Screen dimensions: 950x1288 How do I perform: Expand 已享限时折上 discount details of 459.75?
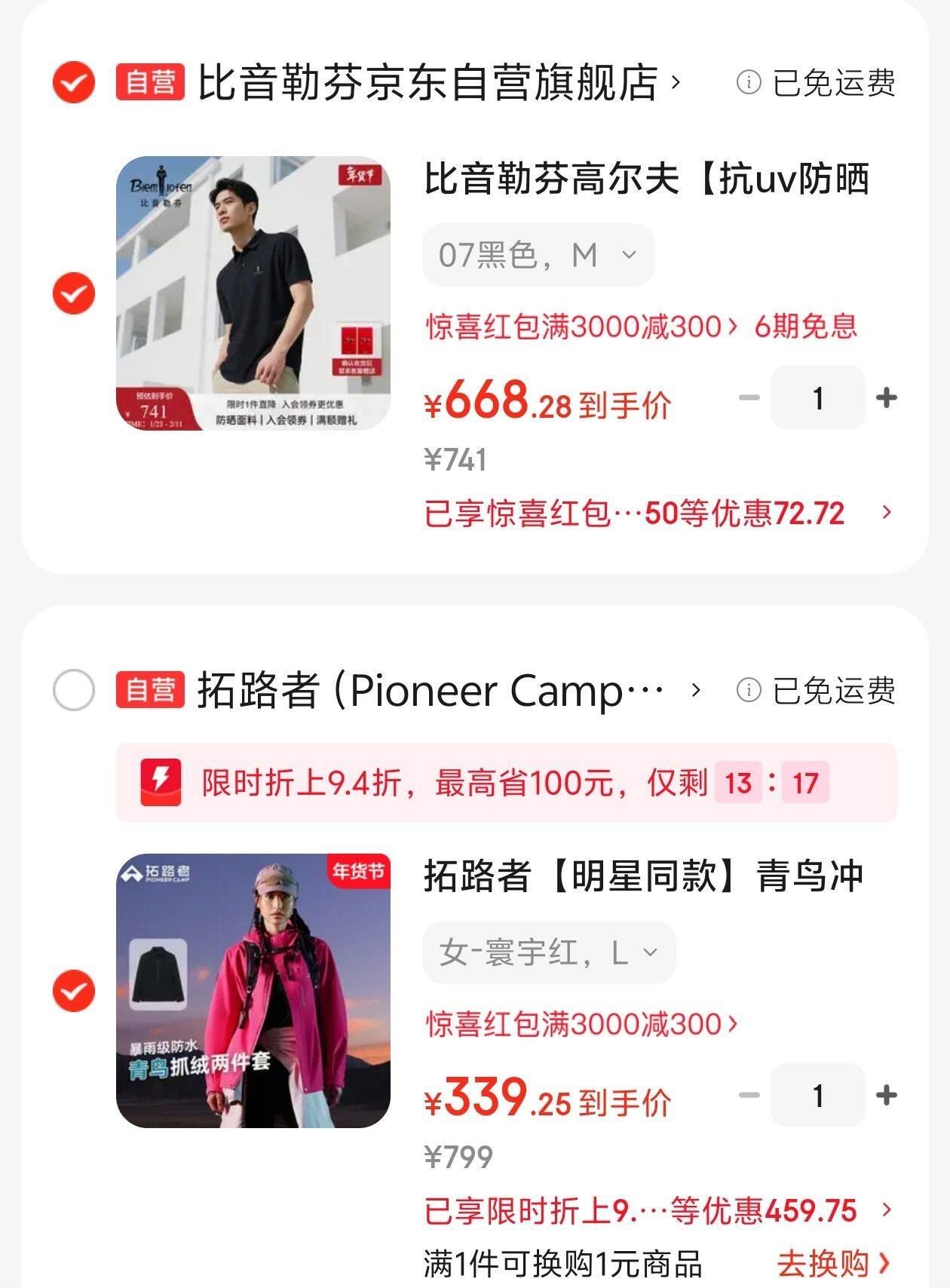coord(656,1211)
